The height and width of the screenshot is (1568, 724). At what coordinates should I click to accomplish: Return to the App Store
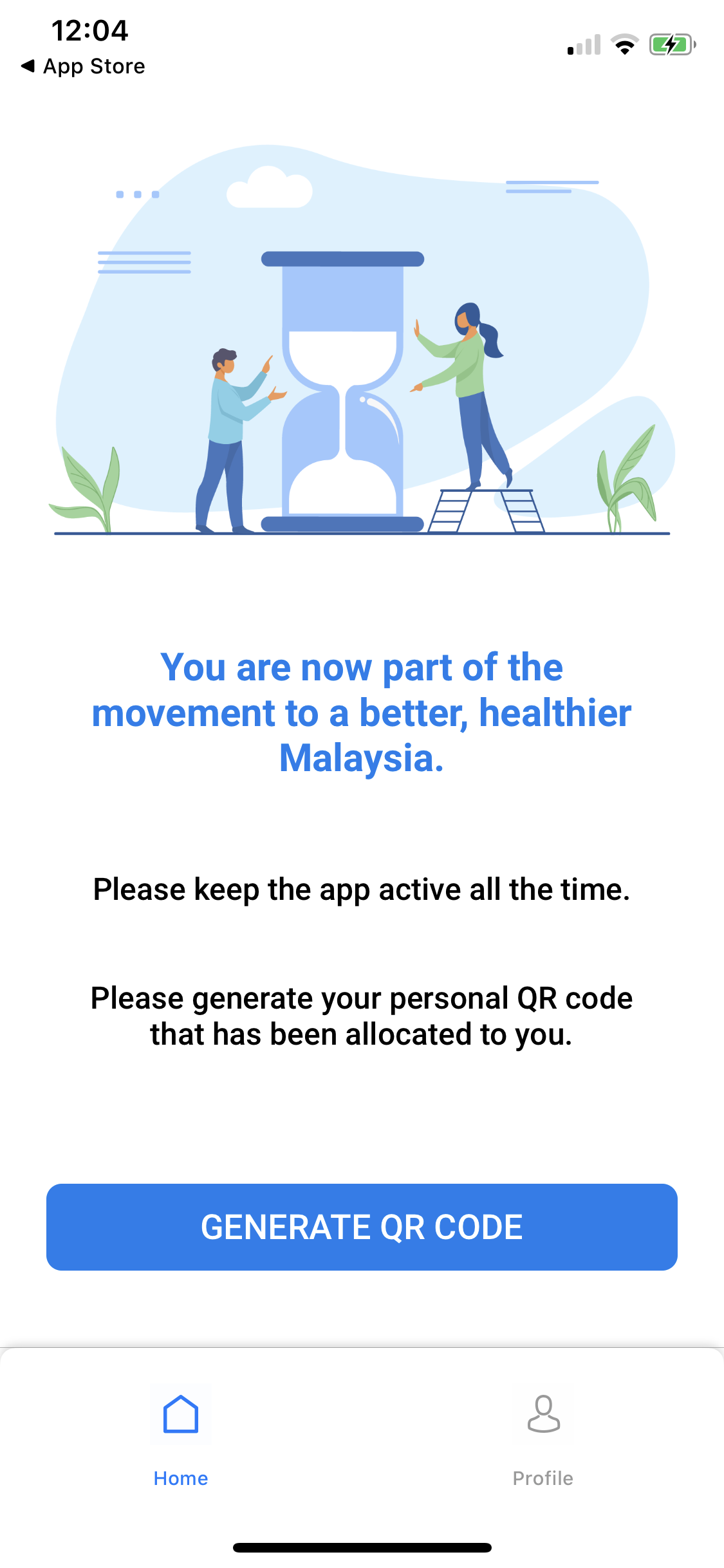click(x=84, y=66)
